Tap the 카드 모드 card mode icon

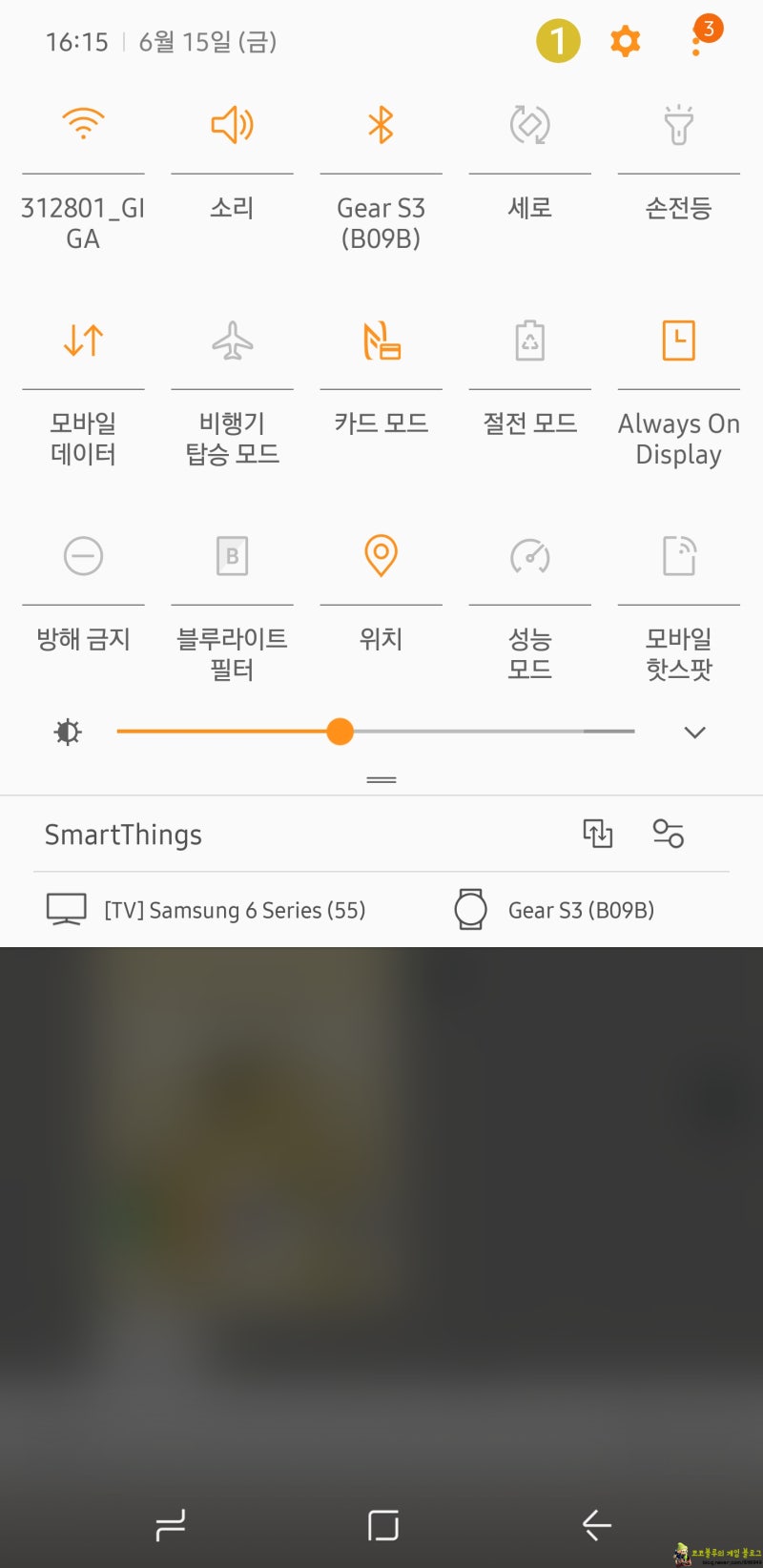381,340
